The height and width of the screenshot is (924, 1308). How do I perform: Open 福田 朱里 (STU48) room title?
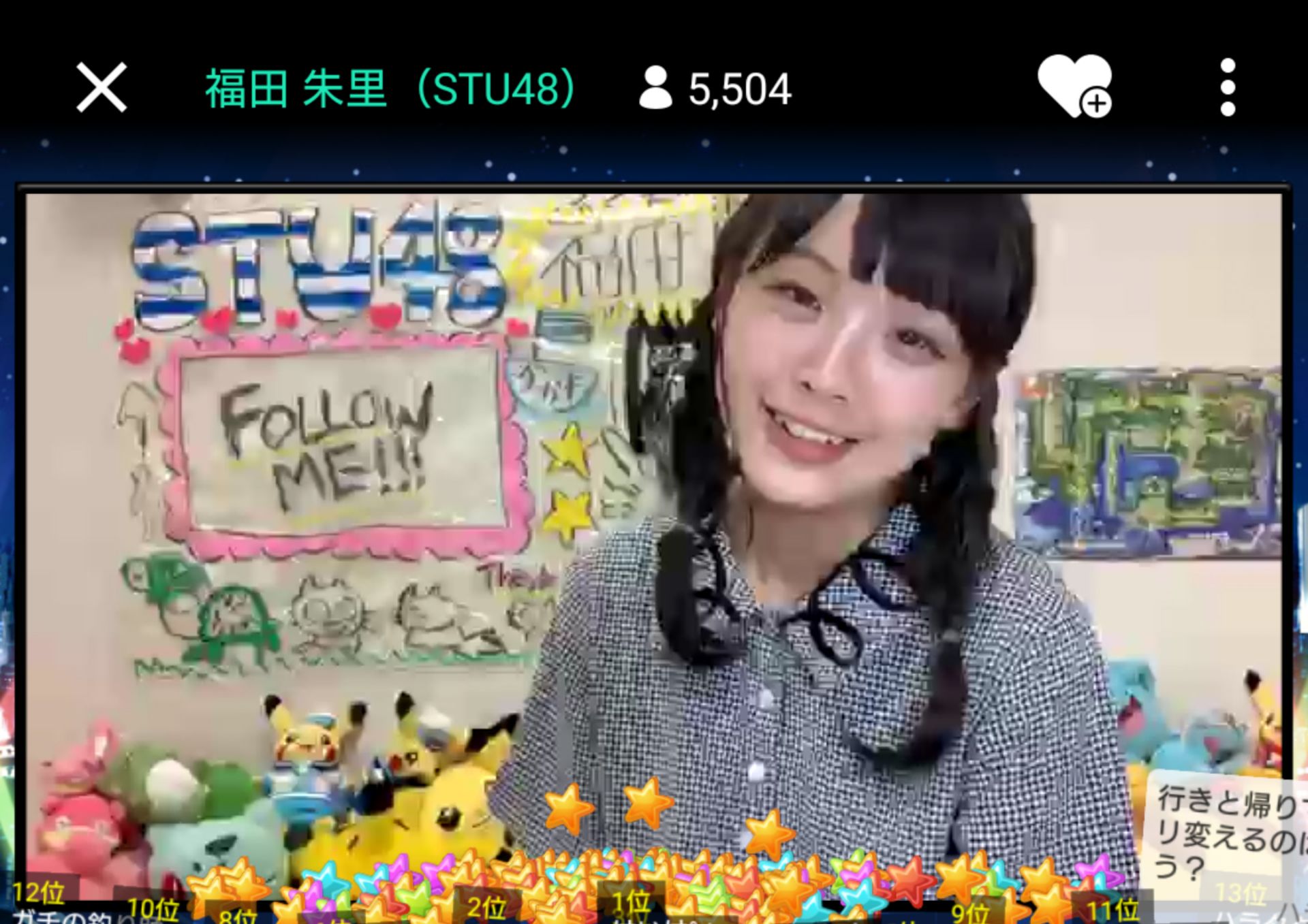[x=390, y=89]
